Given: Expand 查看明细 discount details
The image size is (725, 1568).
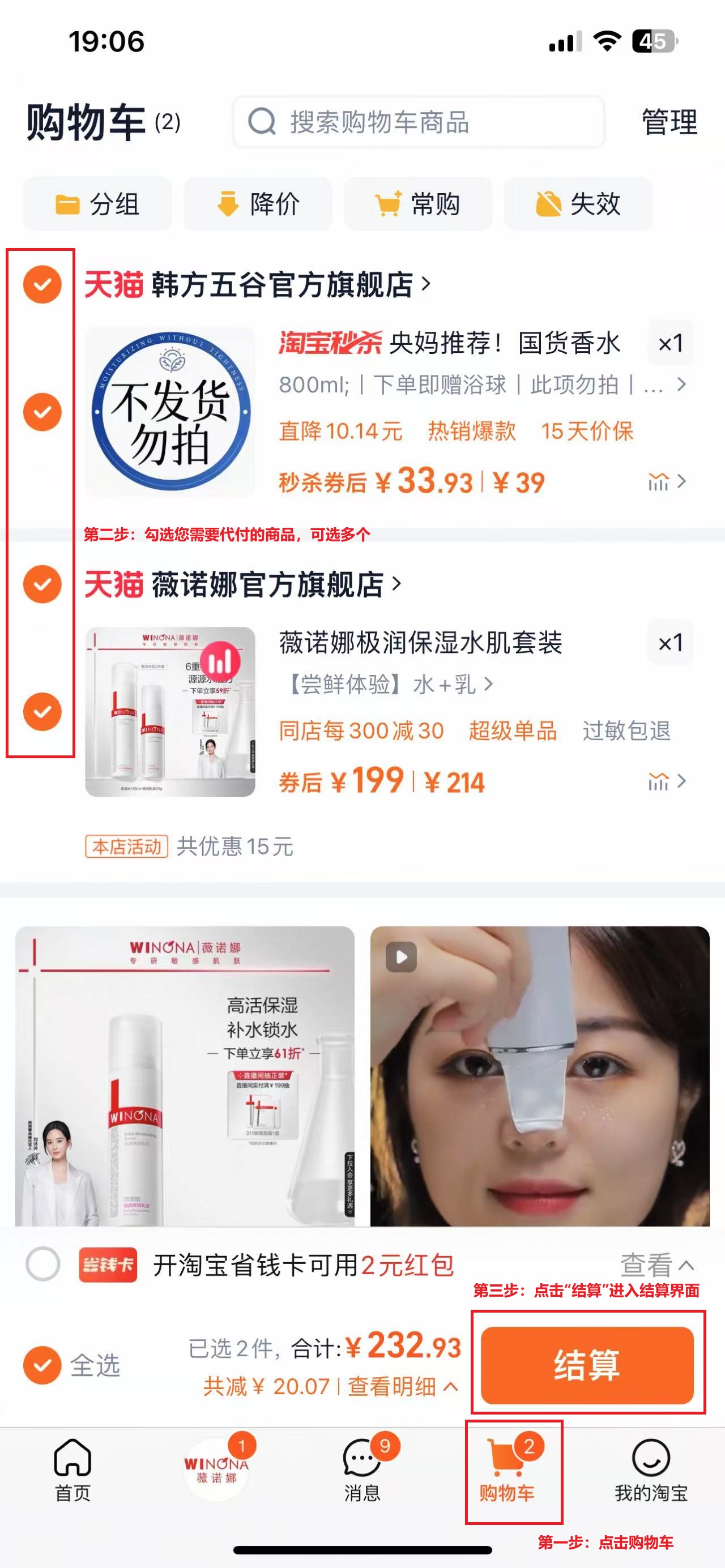Looking at the screenshot, I should coord(402,1387).
